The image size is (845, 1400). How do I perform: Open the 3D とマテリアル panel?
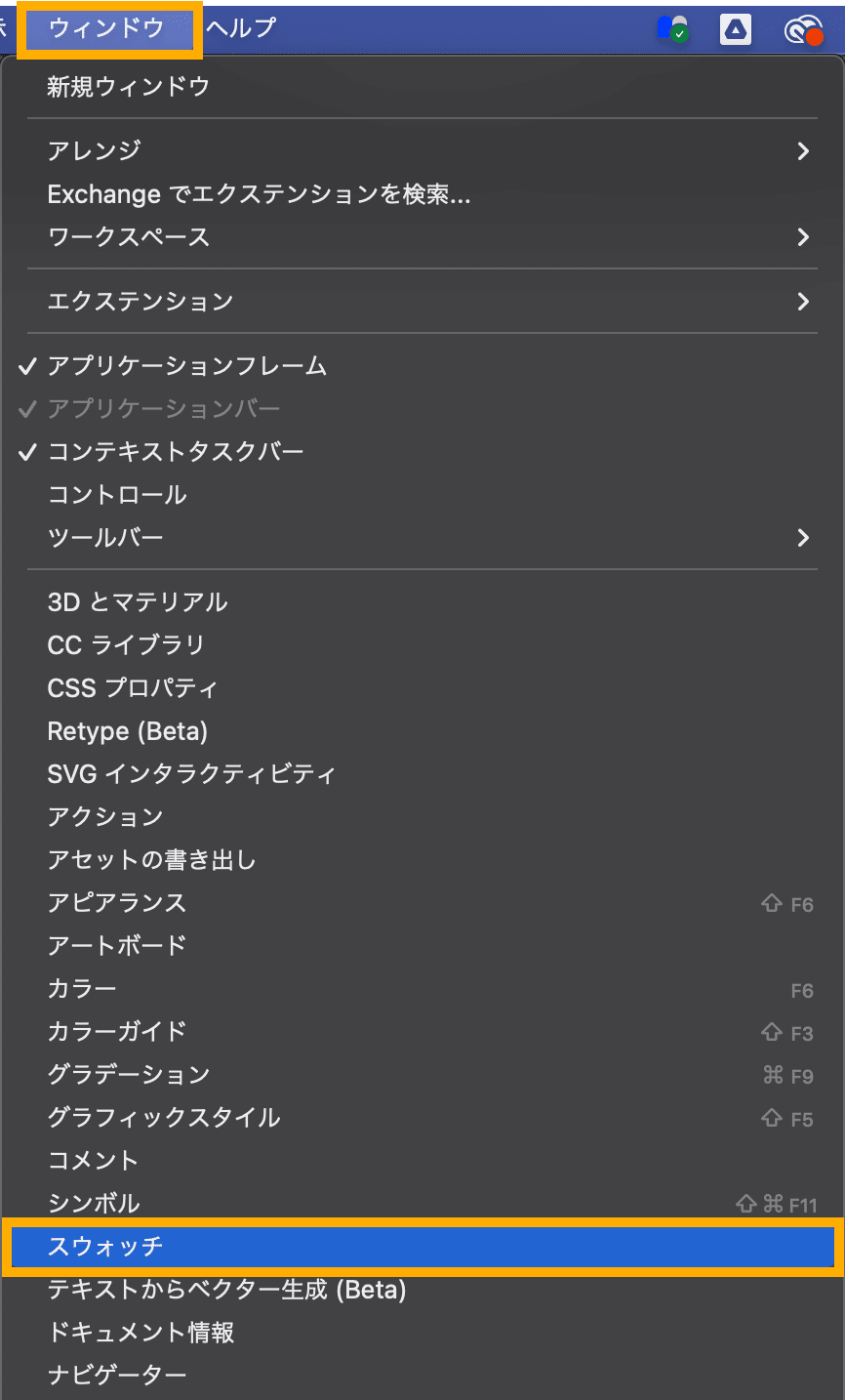coord(138,602)
